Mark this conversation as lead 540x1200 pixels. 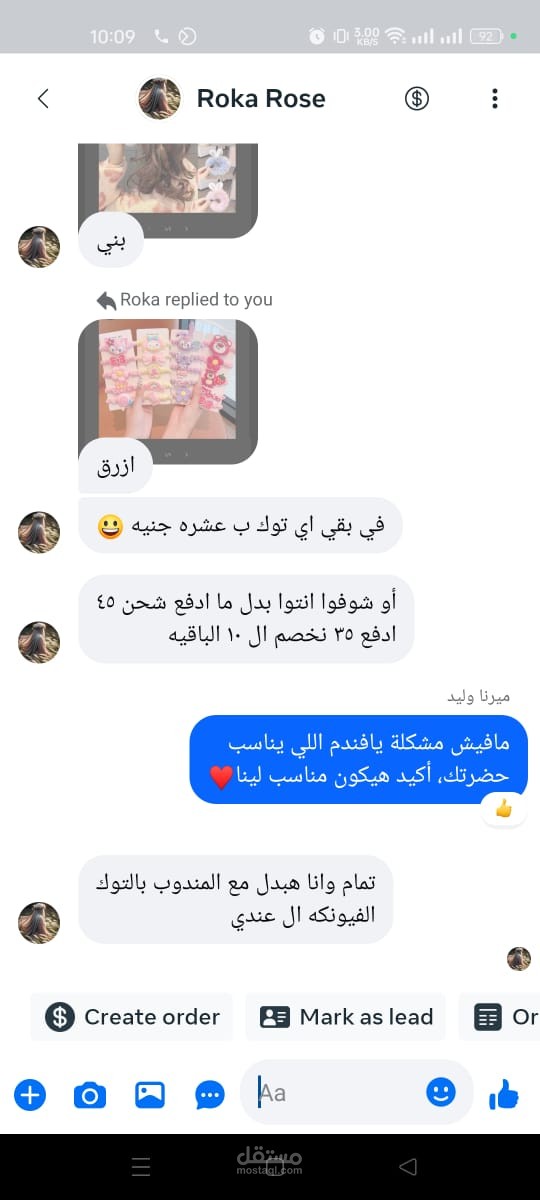pyautogui.click(x=346, y=1017)
